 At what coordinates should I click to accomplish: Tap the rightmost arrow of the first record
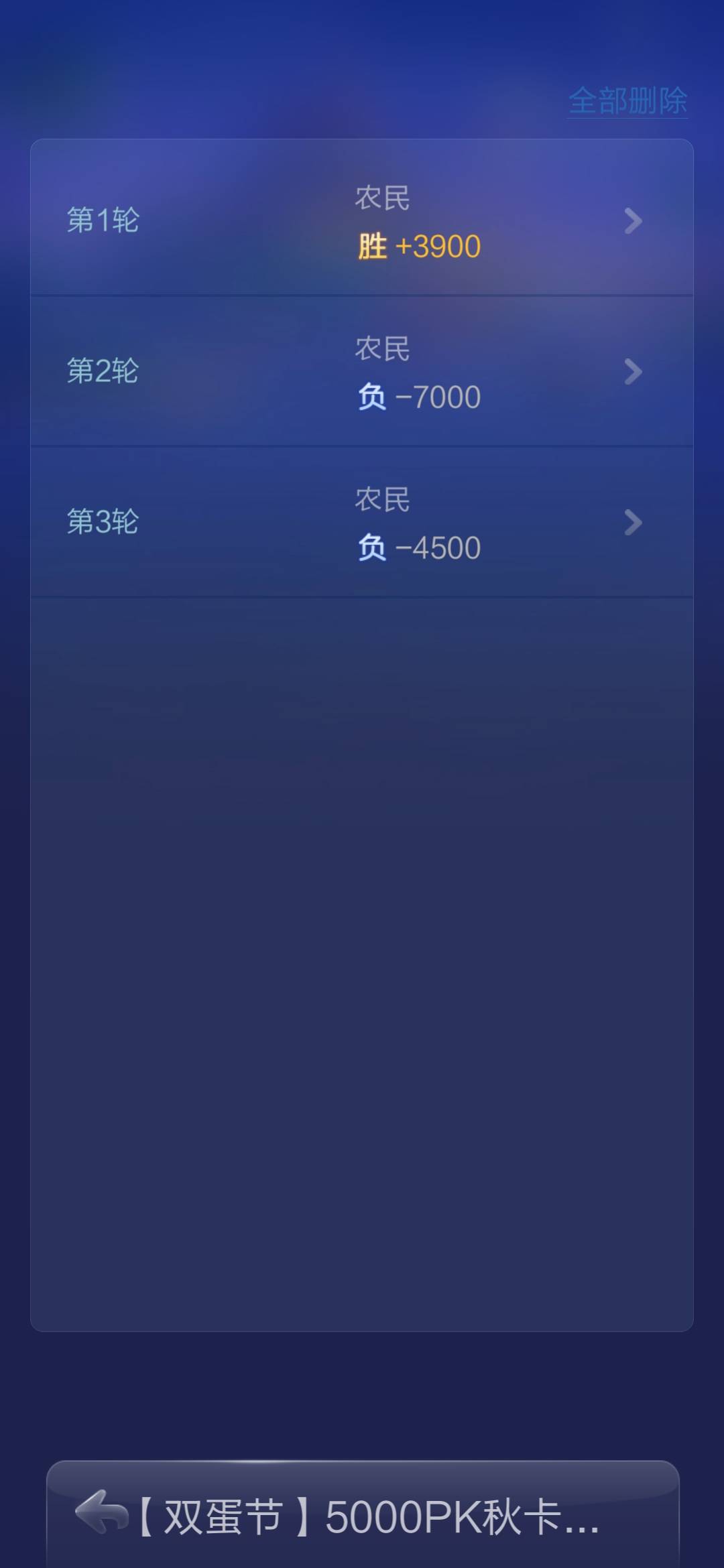[x=633, y=222]
